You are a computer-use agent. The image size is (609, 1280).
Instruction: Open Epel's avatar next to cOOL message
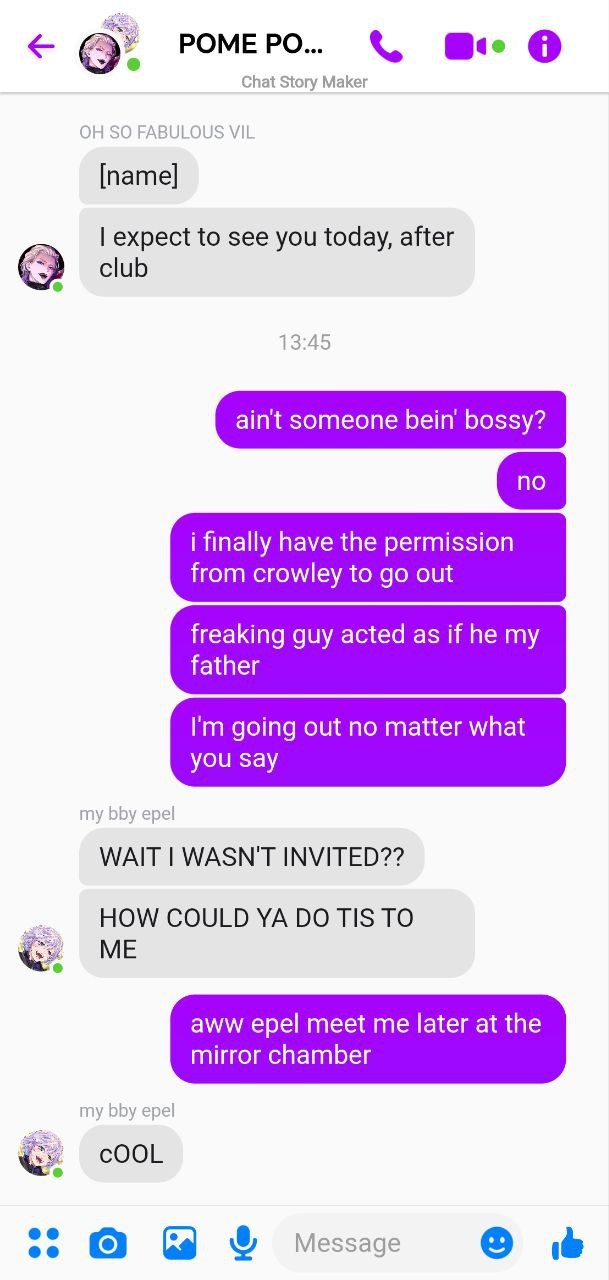41,1152
